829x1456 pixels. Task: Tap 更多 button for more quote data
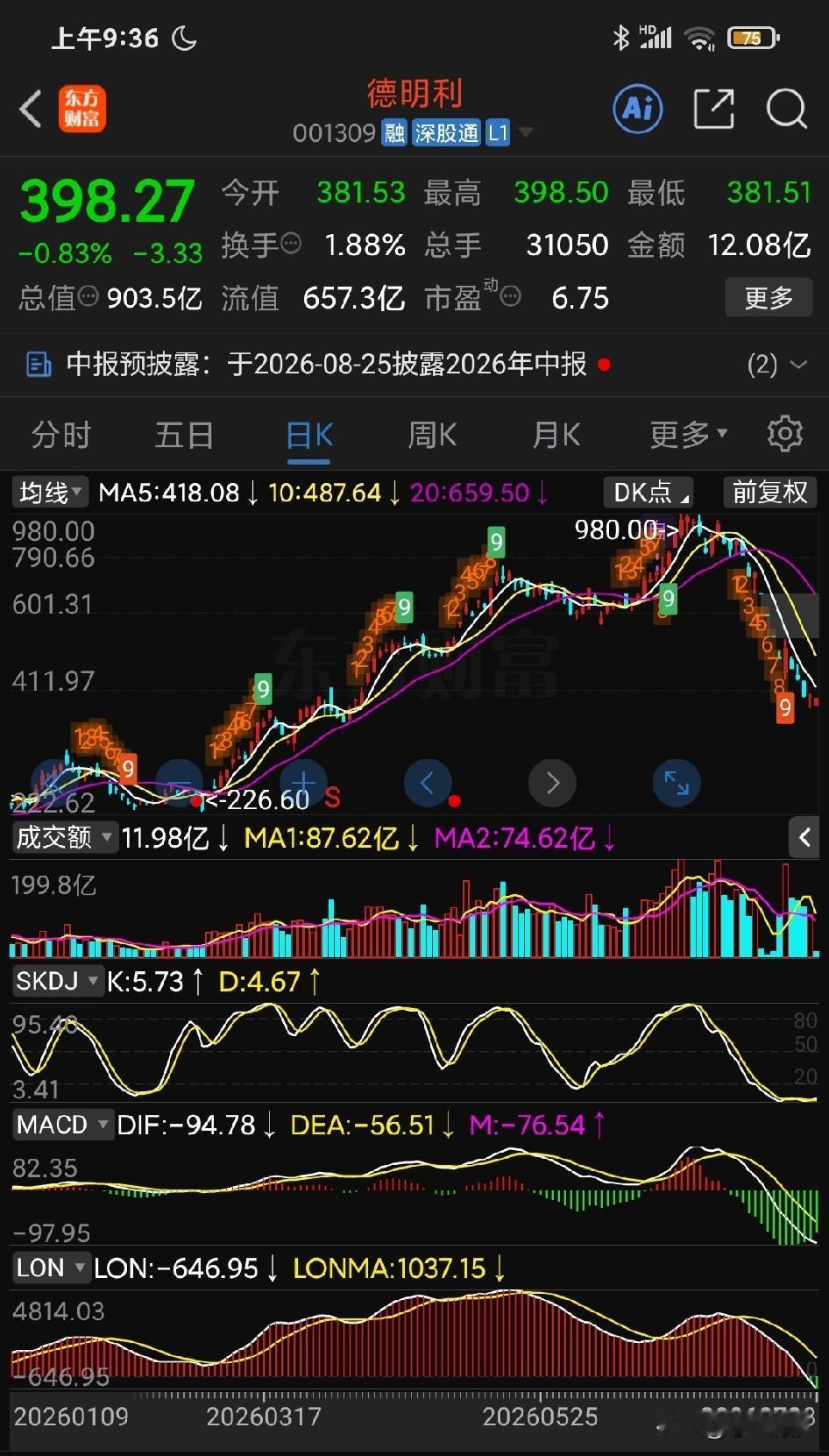[769, 298]
